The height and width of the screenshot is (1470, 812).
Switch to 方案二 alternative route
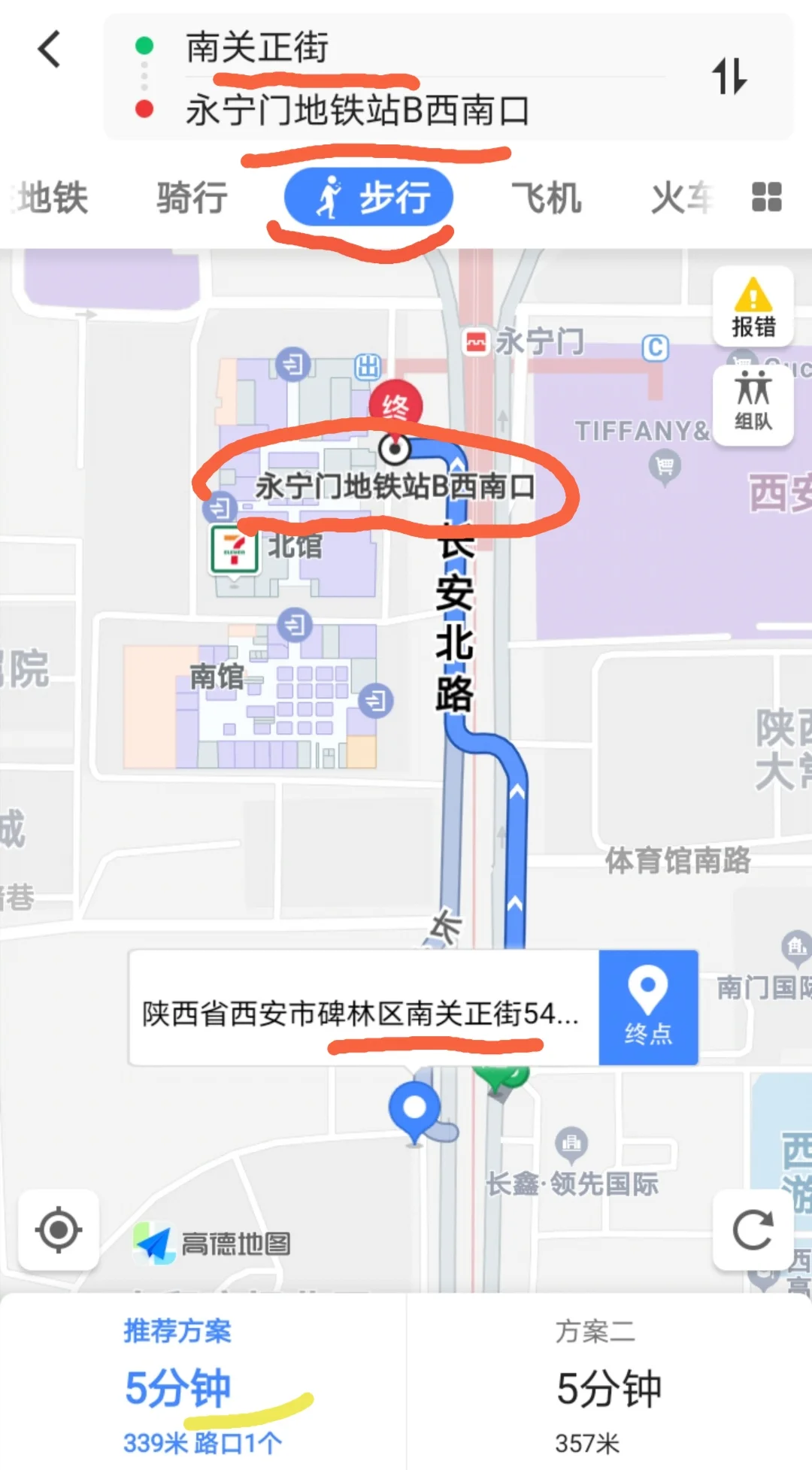click(609, 1387)
